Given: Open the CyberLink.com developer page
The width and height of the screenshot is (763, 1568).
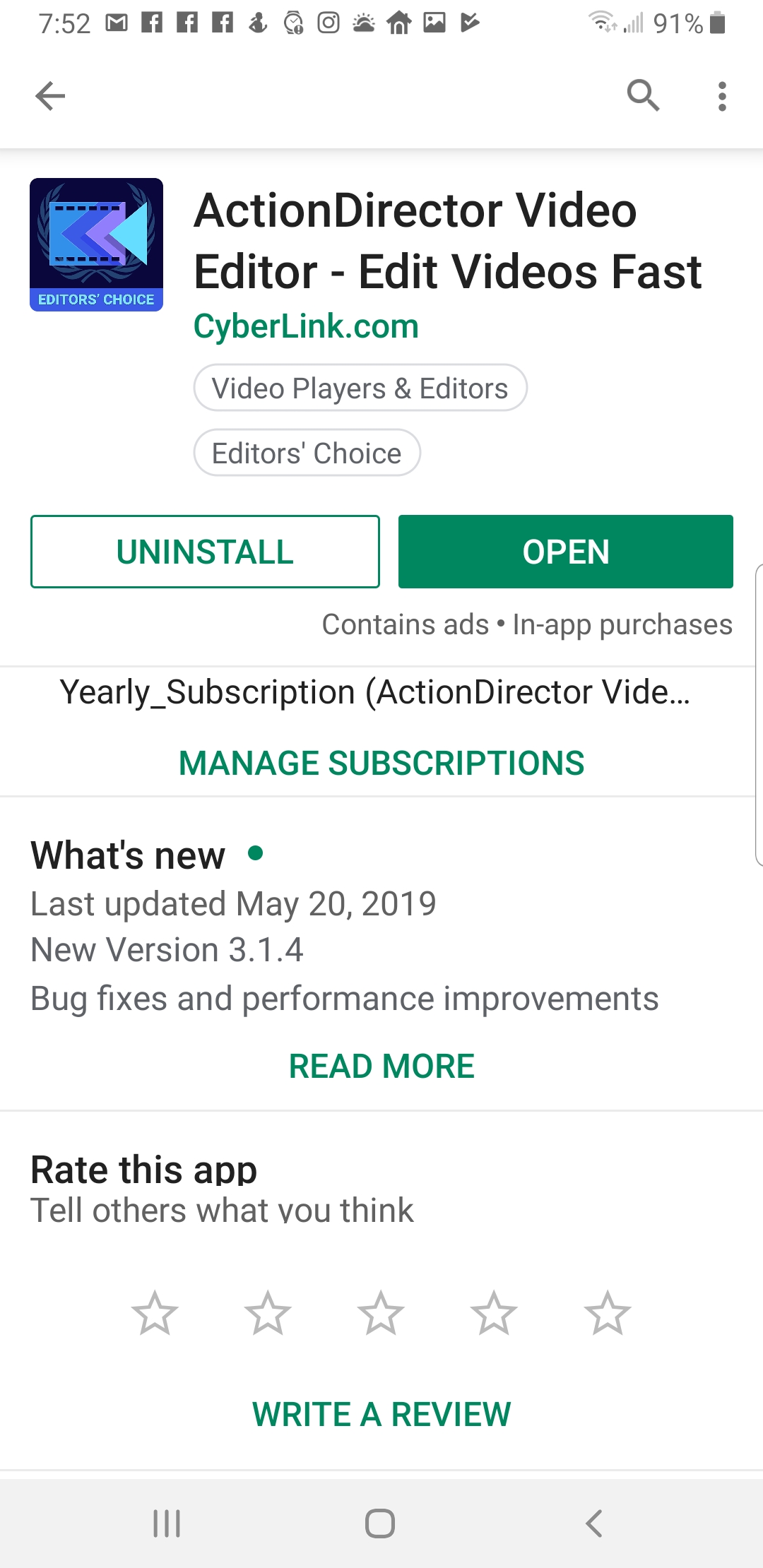Looking at the screenshot, I should coord(306,326).
